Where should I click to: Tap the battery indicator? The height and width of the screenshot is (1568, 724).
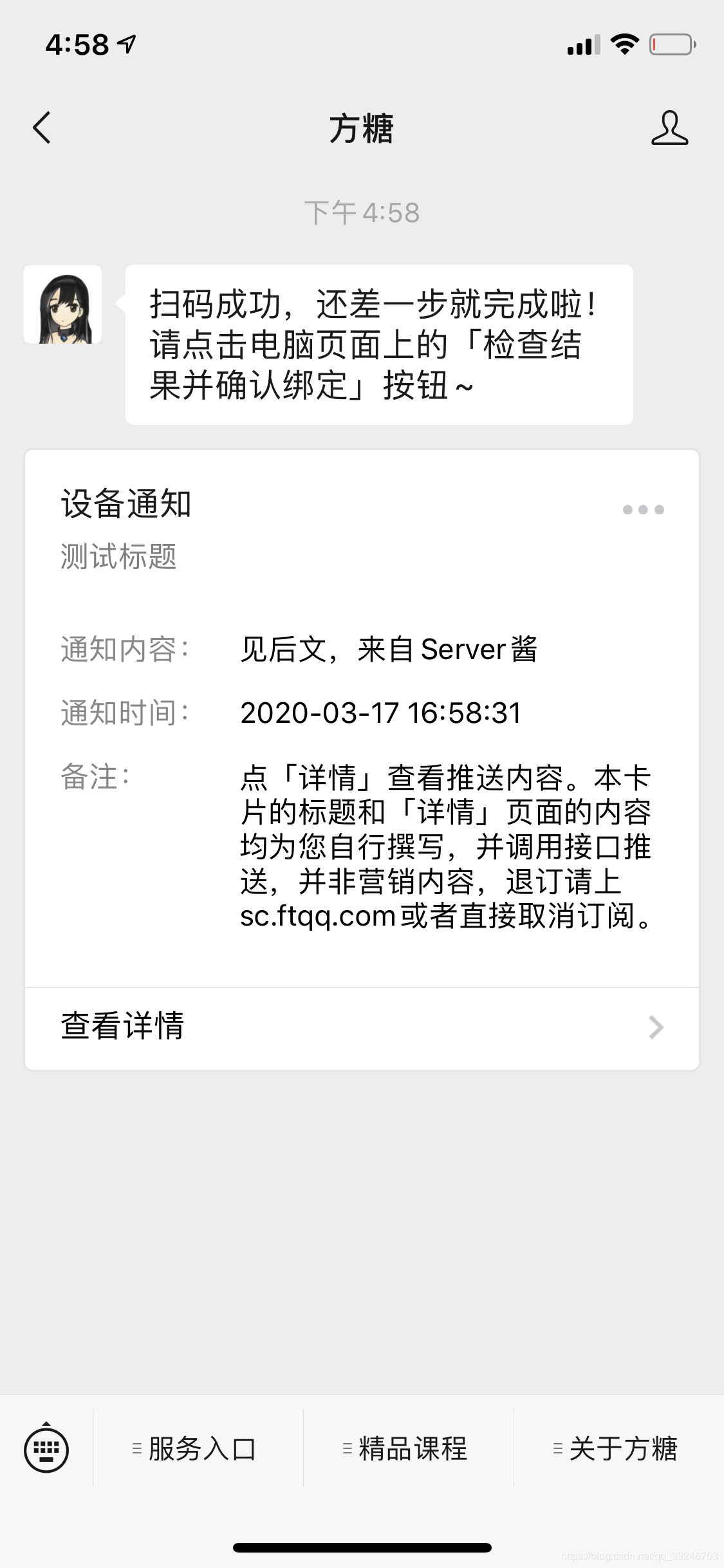(672, 44)
